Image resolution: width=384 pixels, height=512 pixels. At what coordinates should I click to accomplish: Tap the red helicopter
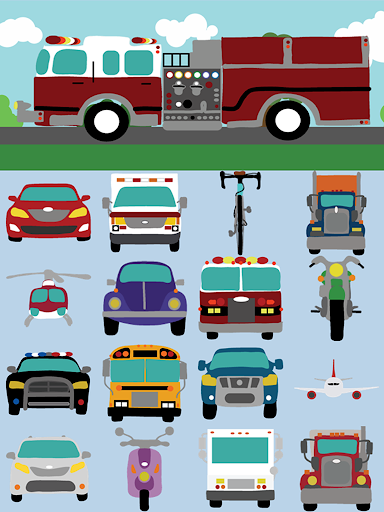48,298
